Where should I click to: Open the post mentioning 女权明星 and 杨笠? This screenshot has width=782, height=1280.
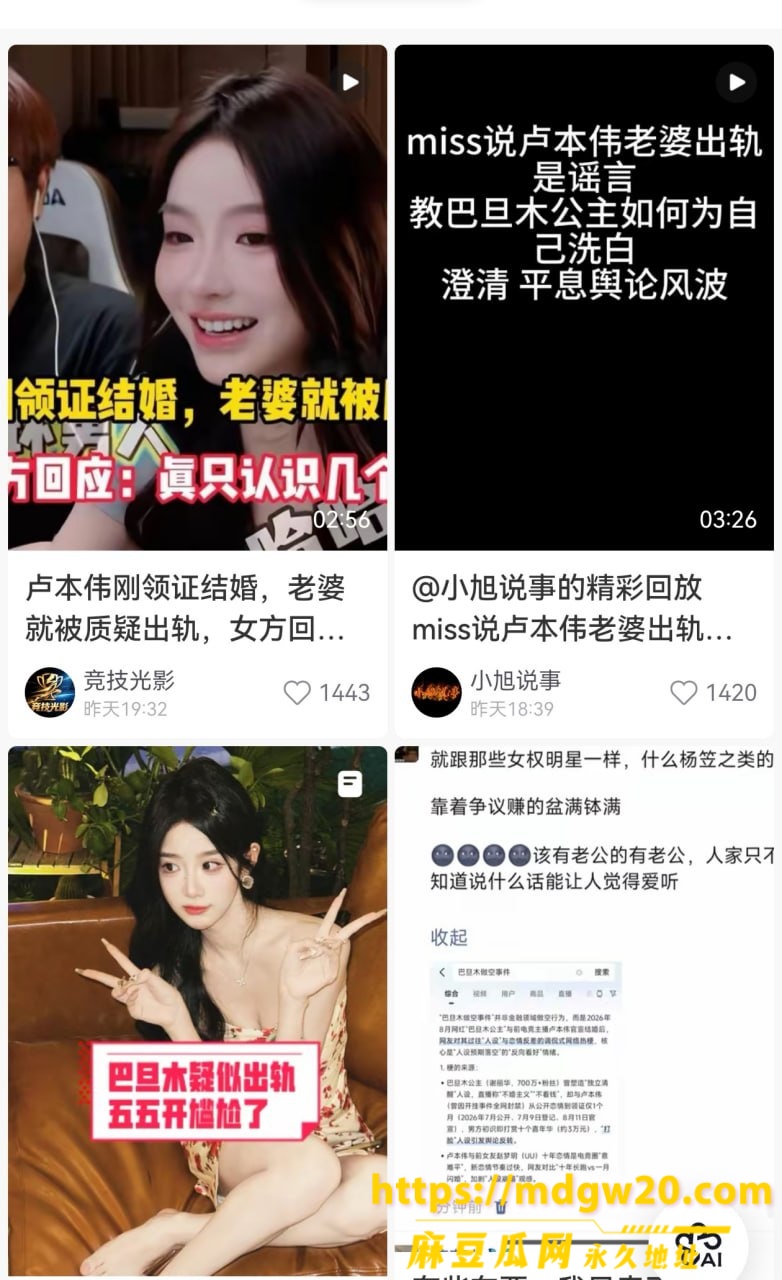584,1012
